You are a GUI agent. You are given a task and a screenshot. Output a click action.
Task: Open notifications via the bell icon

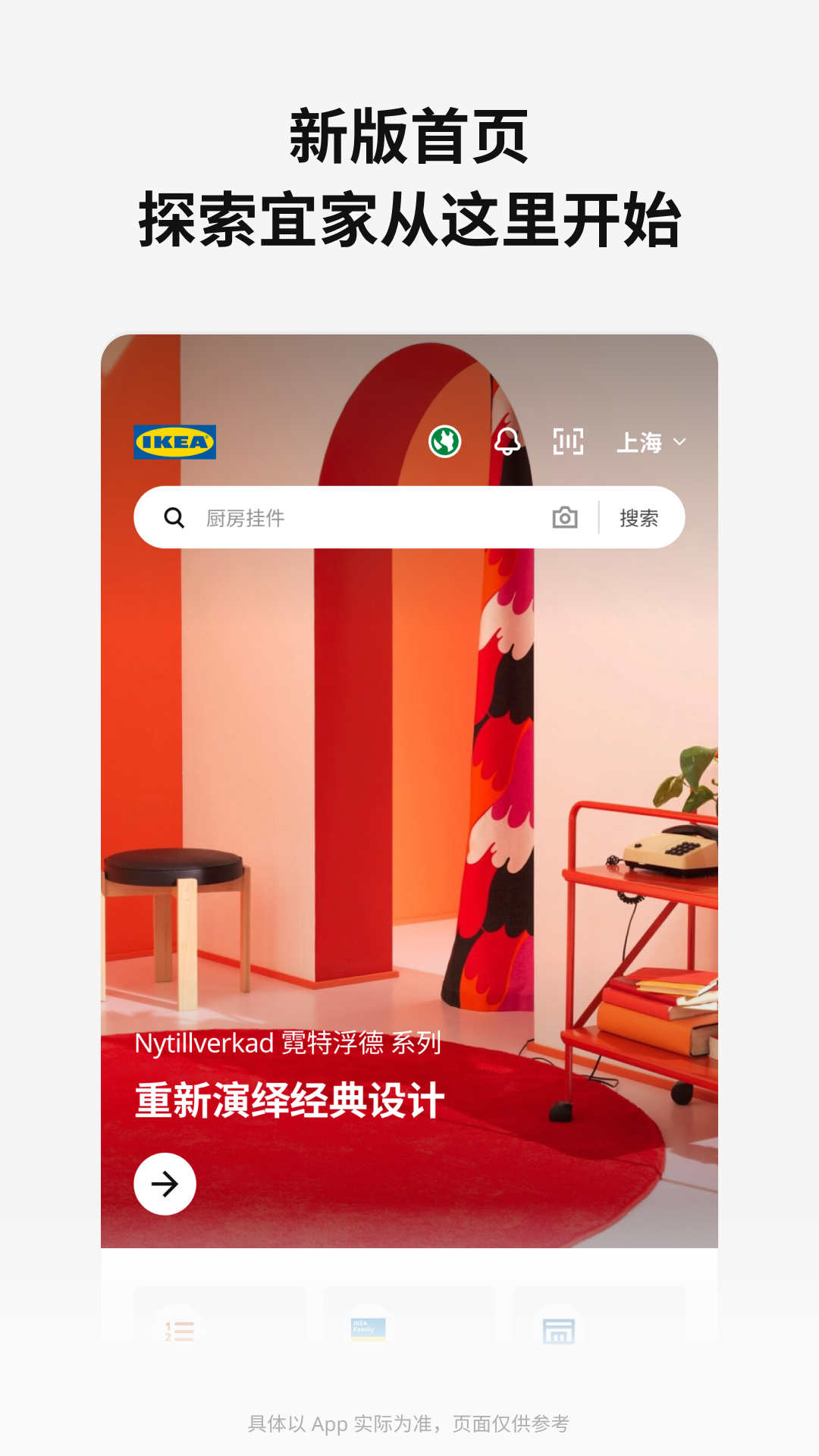point(507,442)
